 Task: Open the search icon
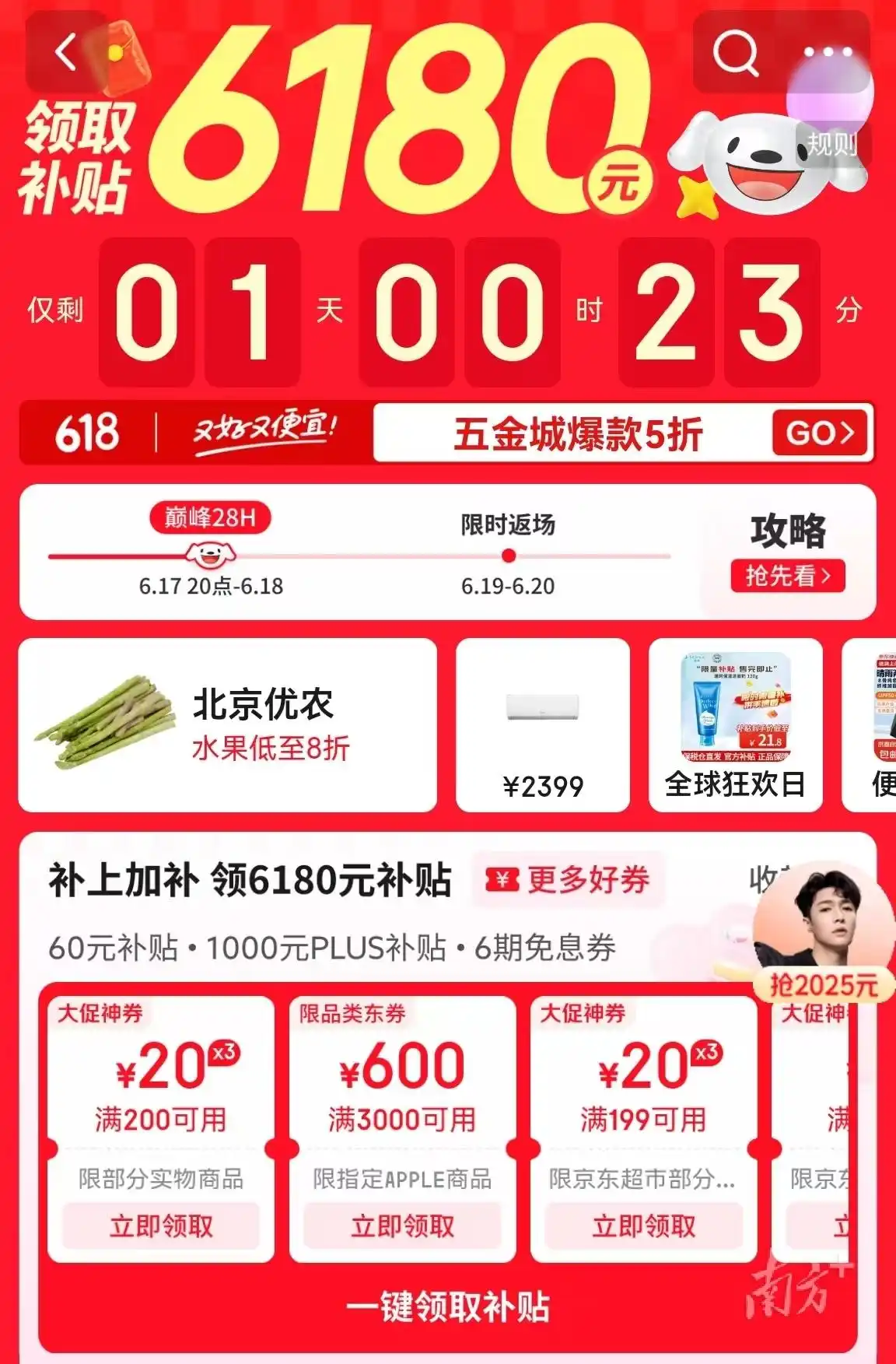click(x=735, y=53)
